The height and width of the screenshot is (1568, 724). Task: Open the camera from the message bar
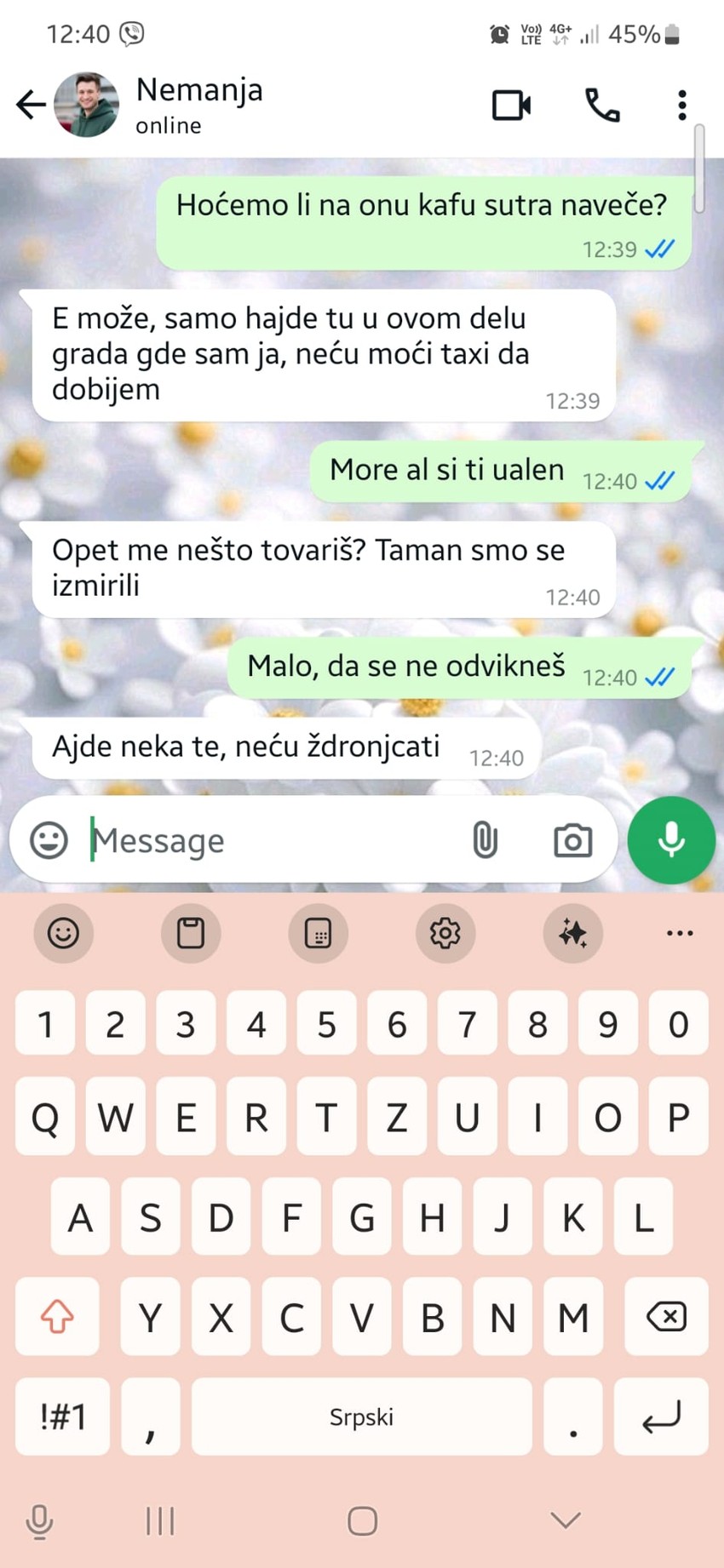point(572,840)
